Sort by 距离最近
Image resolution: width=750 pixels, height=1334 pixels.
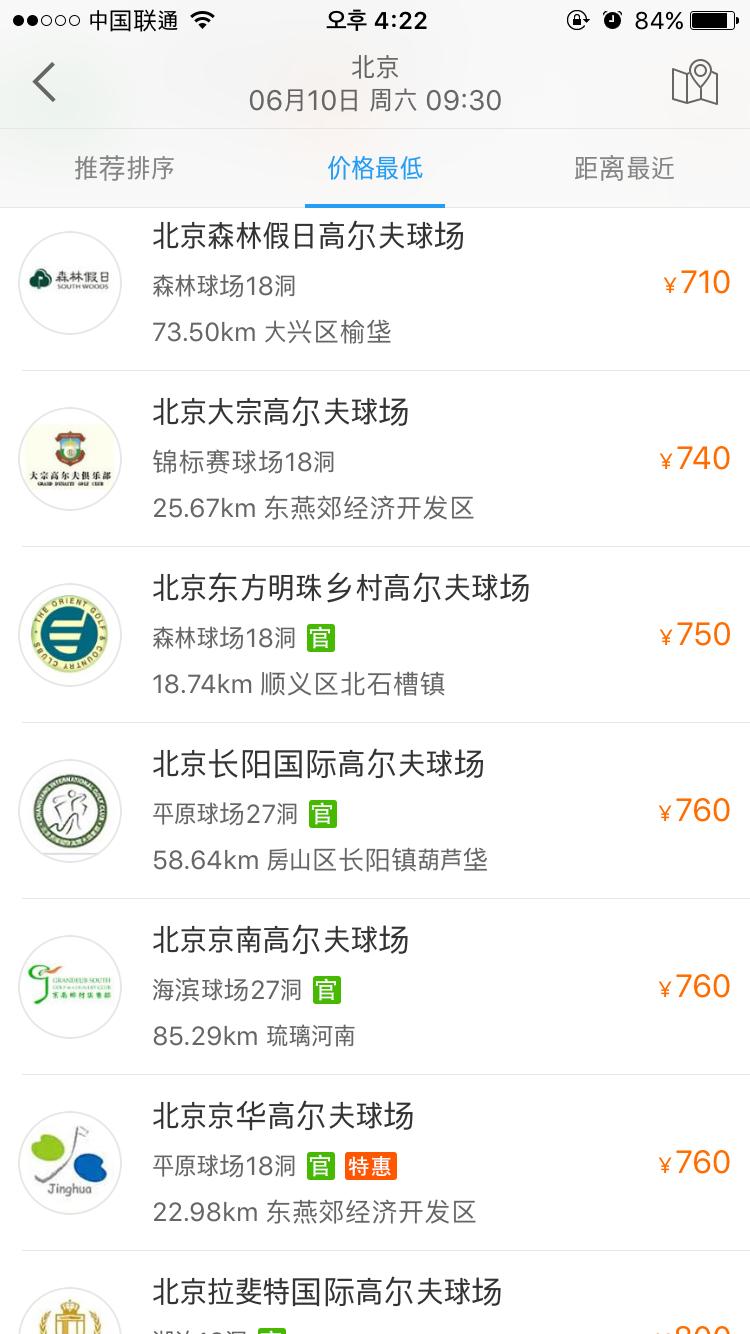pos(624,168)
